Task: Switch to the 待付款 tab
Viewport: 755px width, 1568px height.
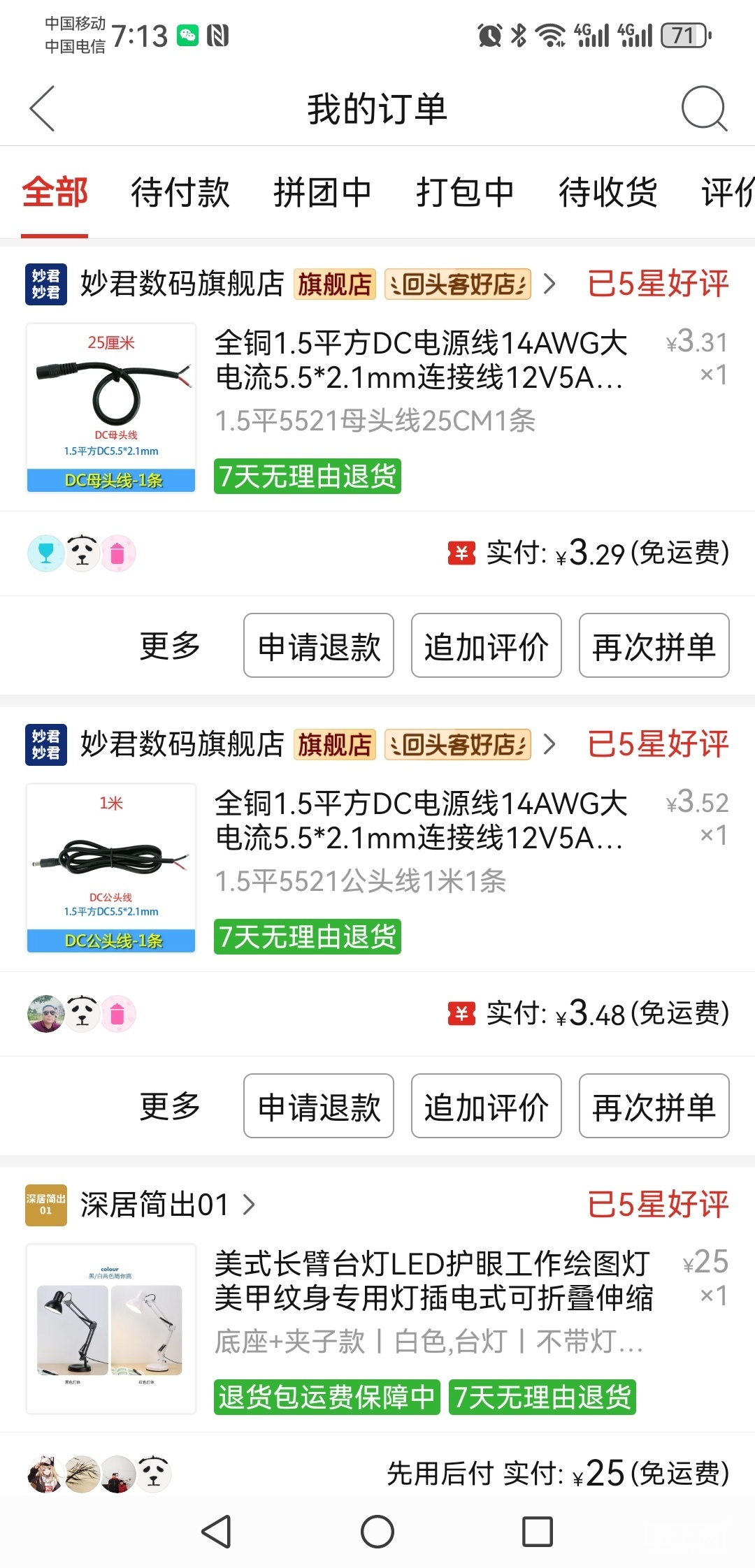Action: tap(180, 192)
